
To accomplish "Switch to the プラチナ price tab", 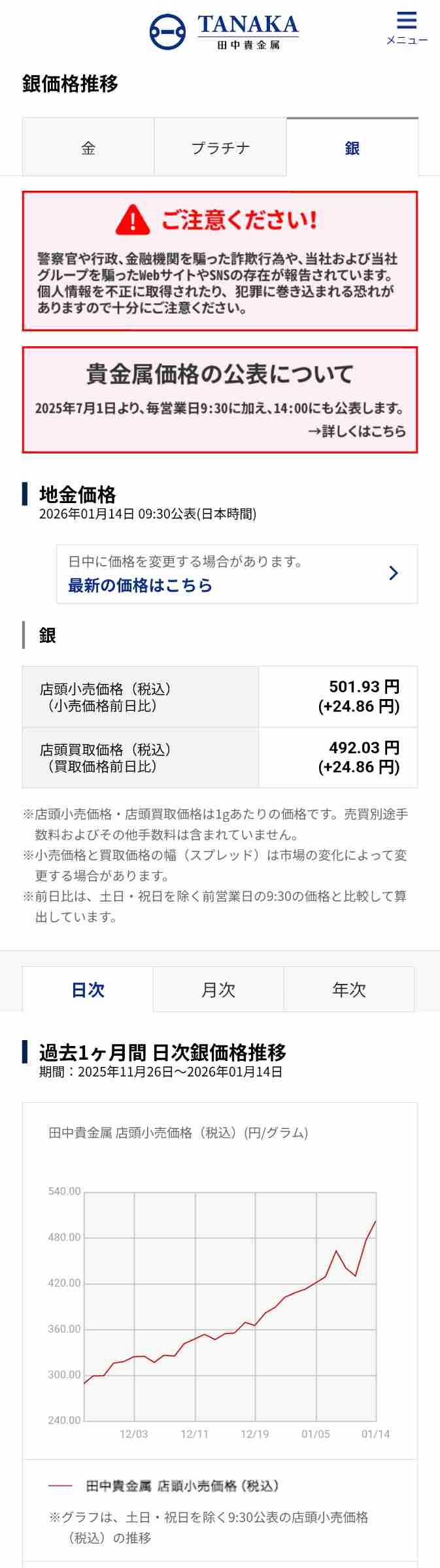I will tap(220, 148).
